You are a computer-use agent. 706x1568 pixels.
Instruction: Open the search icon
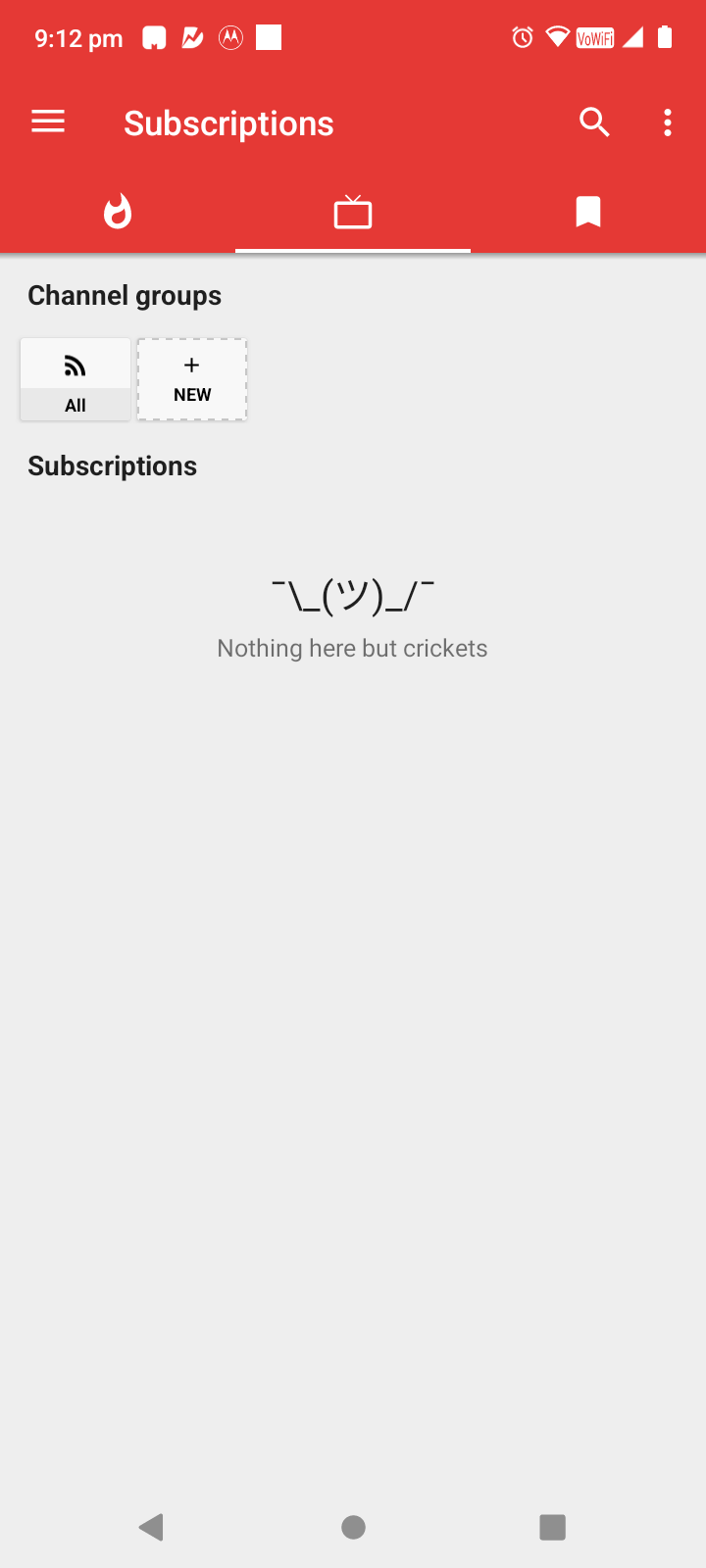pos(594,122)
